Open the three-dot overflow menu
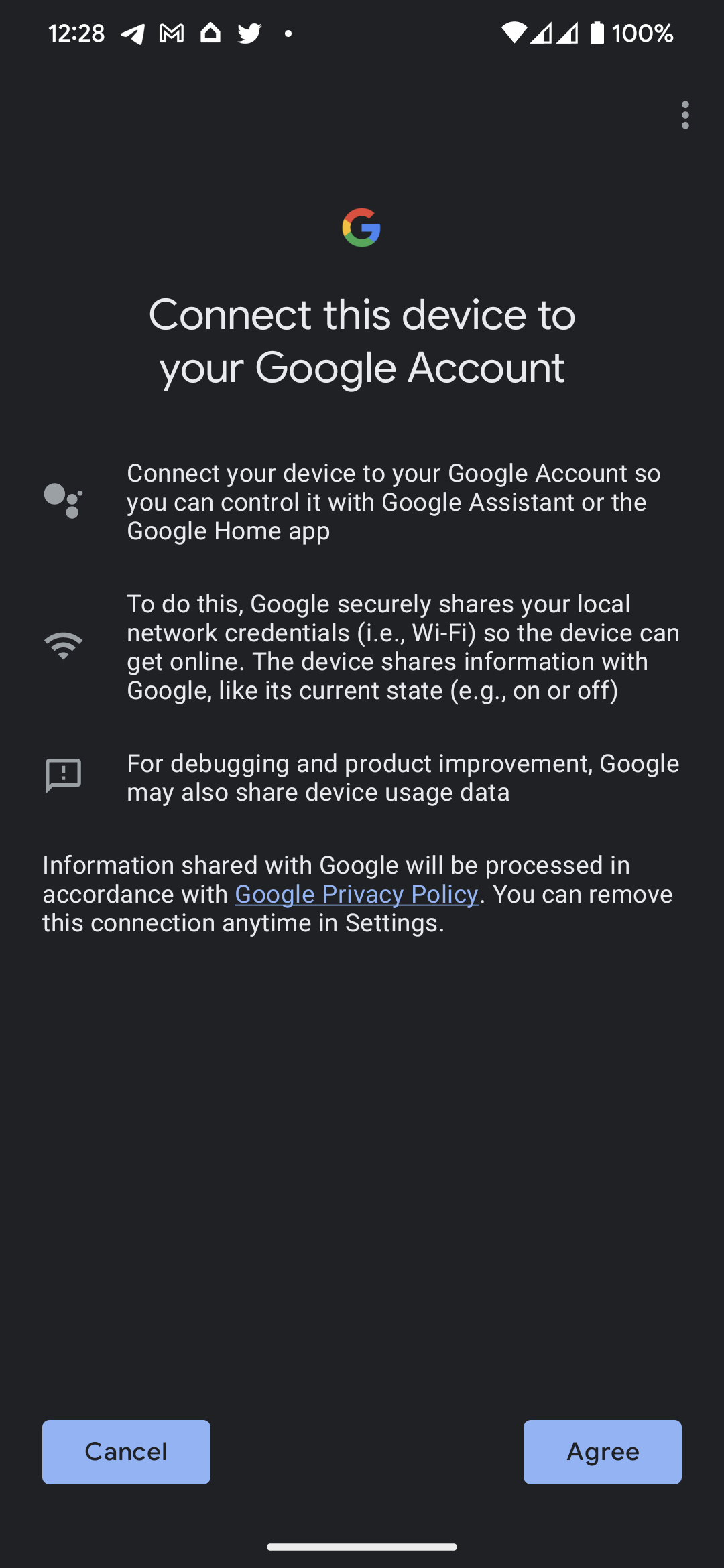This screenshot has width=724, height=1568. [685, 114]
